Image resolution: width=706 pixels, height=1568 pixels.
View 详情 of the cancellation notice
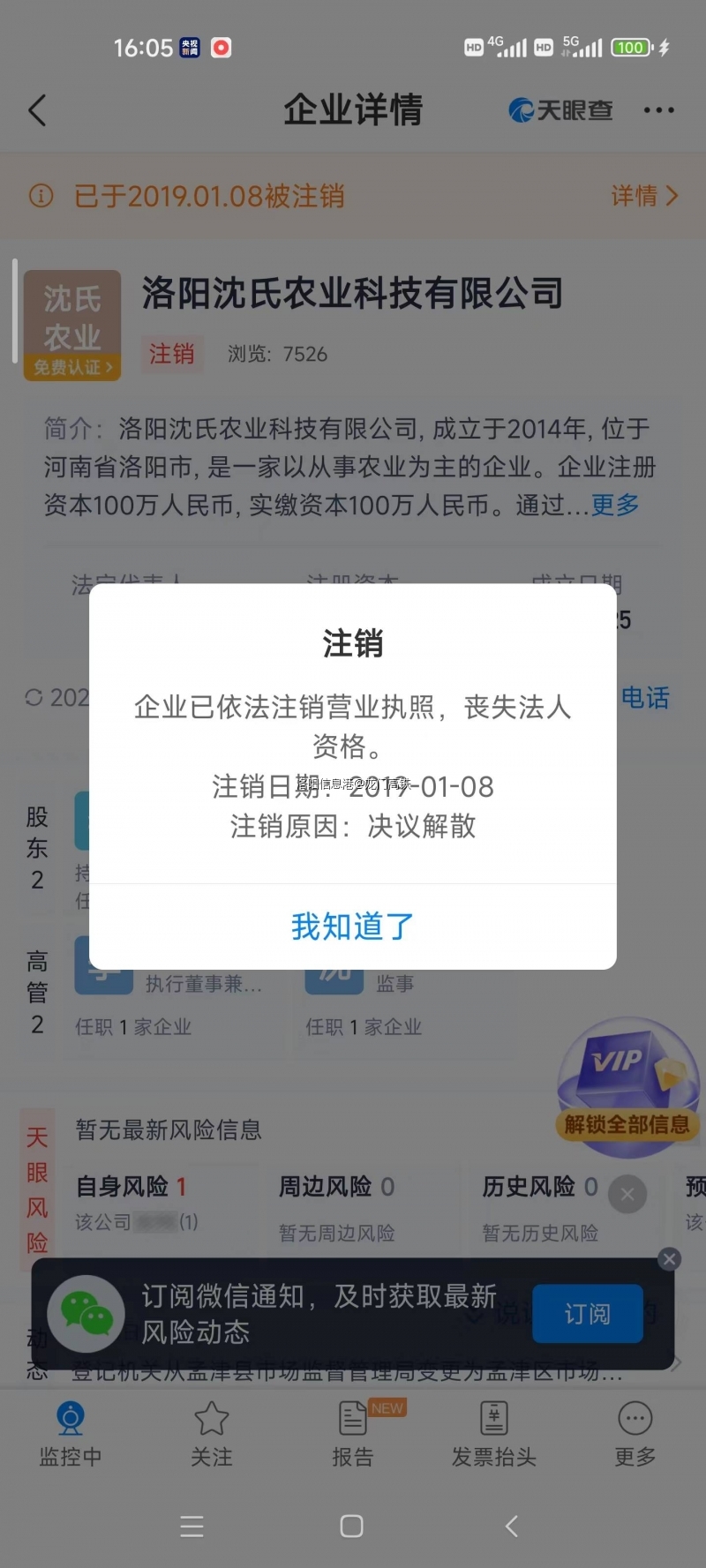(x=645, y=196)
